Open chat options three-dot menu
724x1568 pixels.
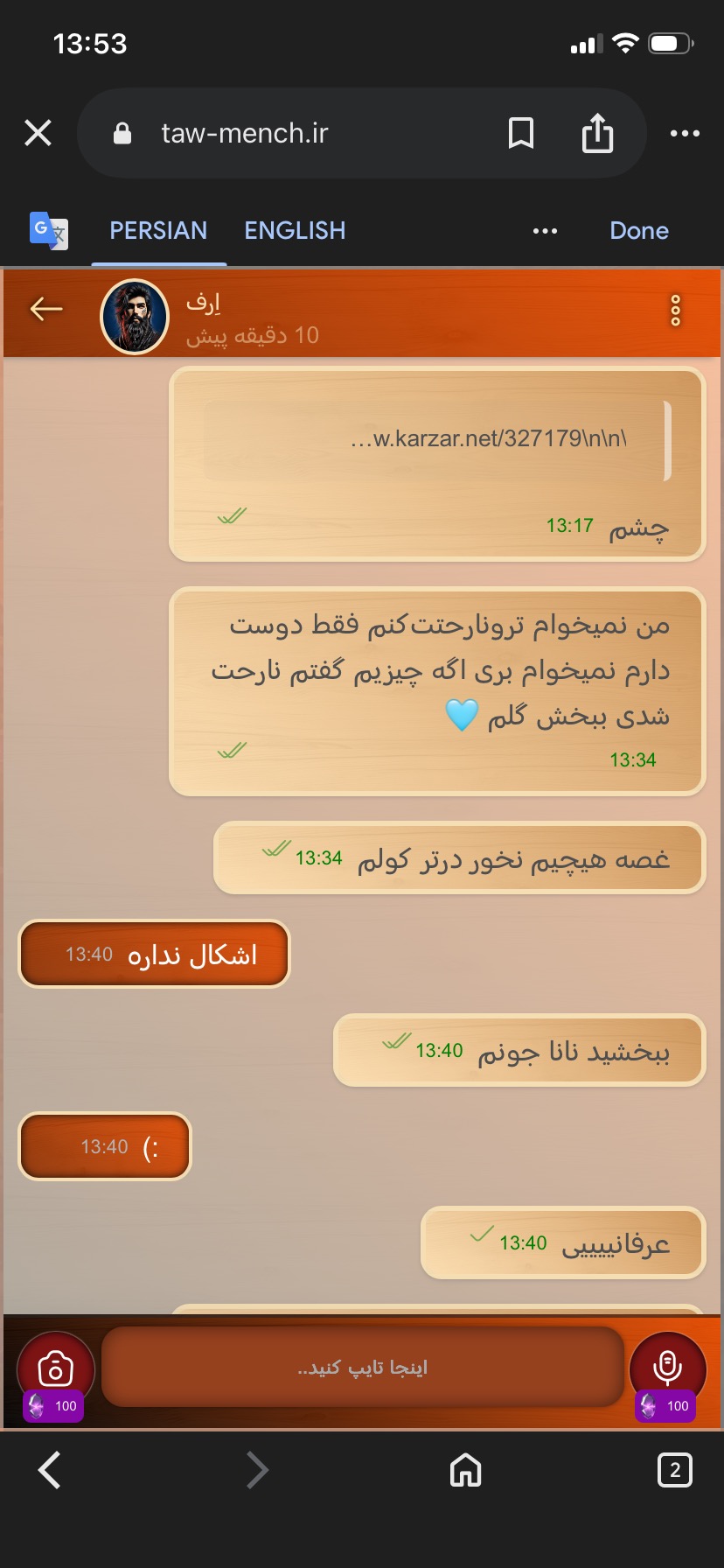coord(675,311)
